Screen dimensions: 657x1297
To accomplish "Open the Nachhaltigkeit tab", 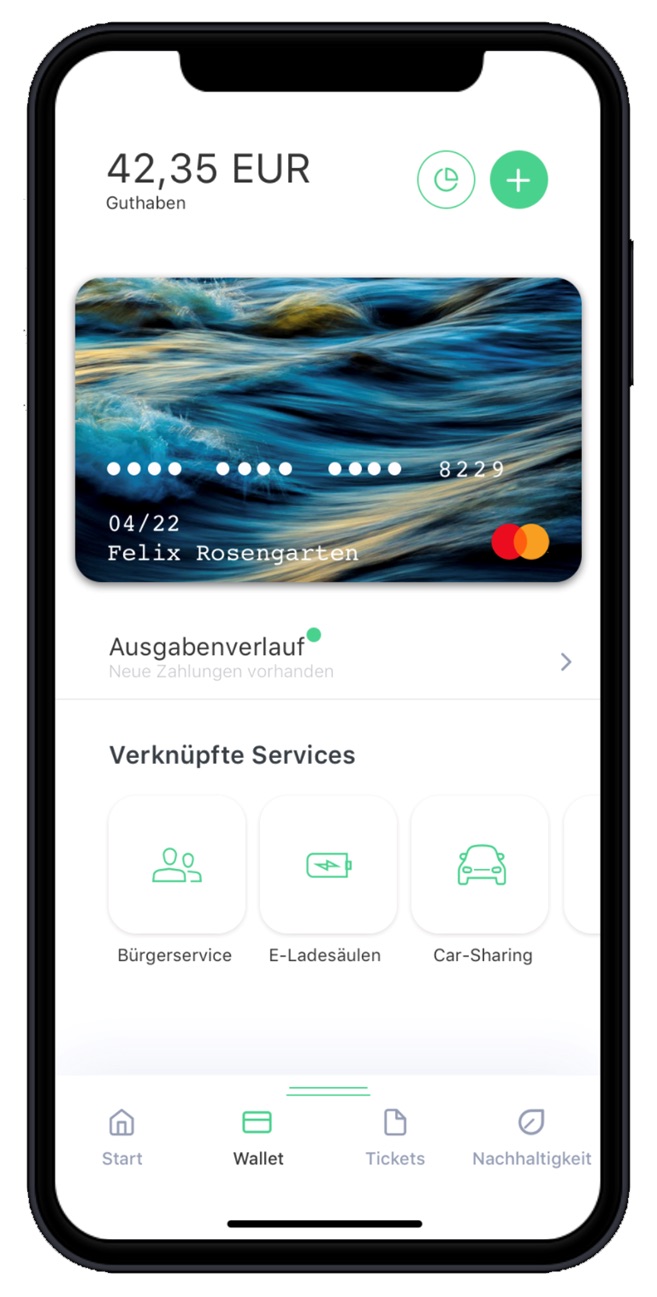I will (x=531, y=1137).
